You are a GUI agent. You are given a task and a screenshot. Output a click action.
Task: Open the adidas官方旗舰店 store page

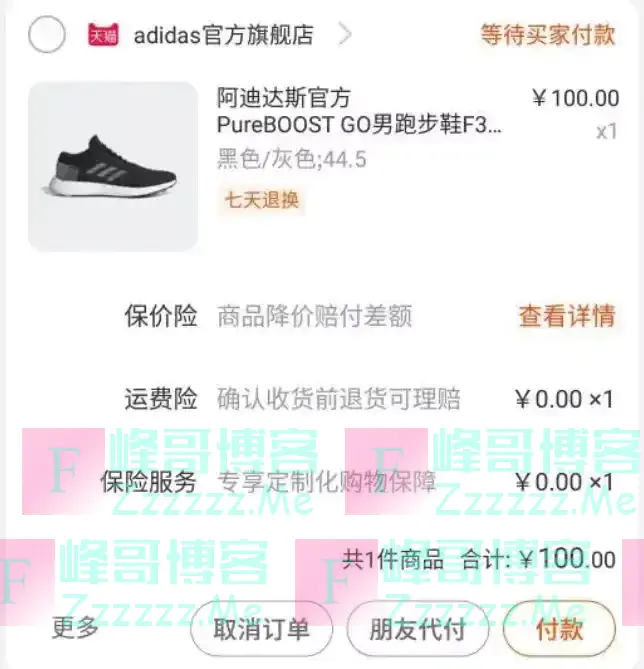pos(223,36)
